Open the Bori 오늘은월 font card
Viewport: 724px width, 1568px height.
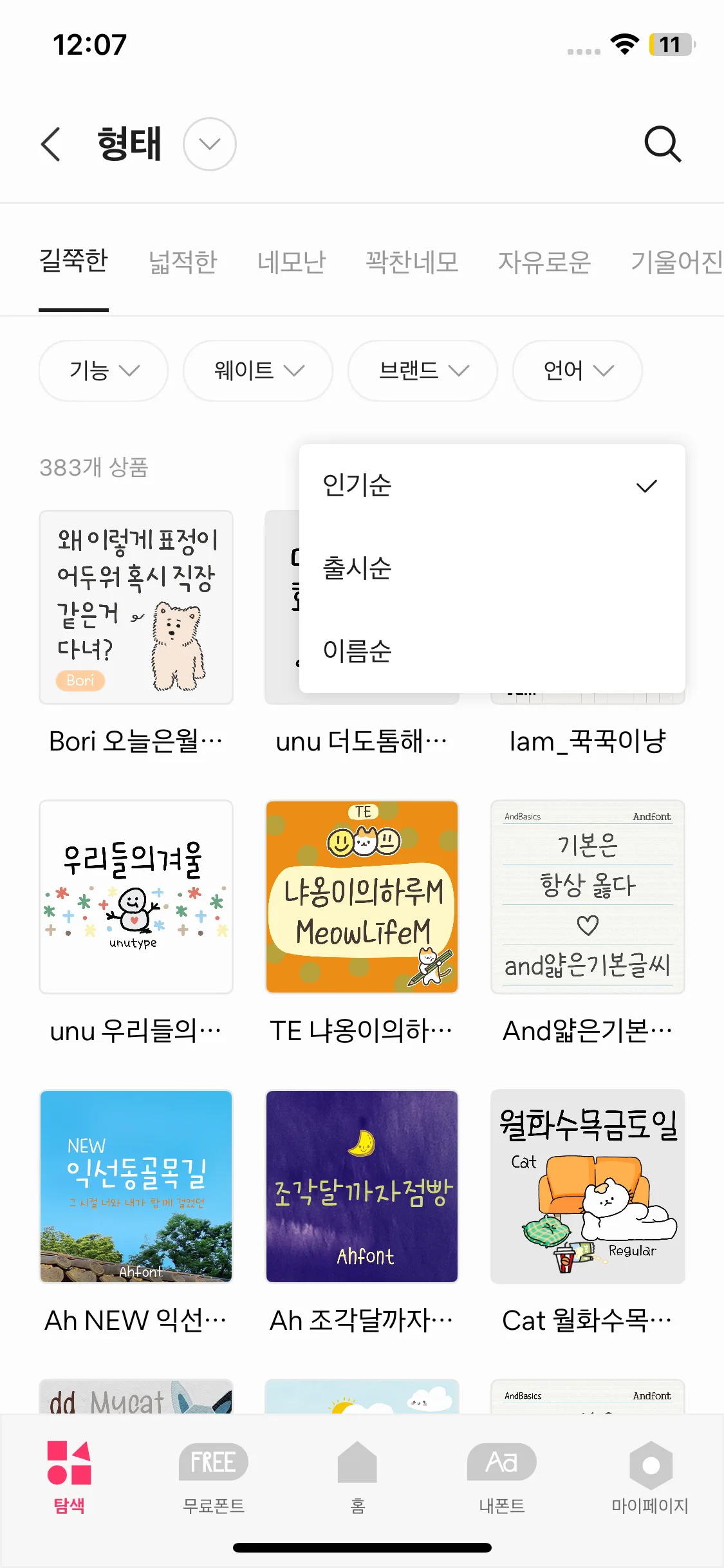click(136, 607)
